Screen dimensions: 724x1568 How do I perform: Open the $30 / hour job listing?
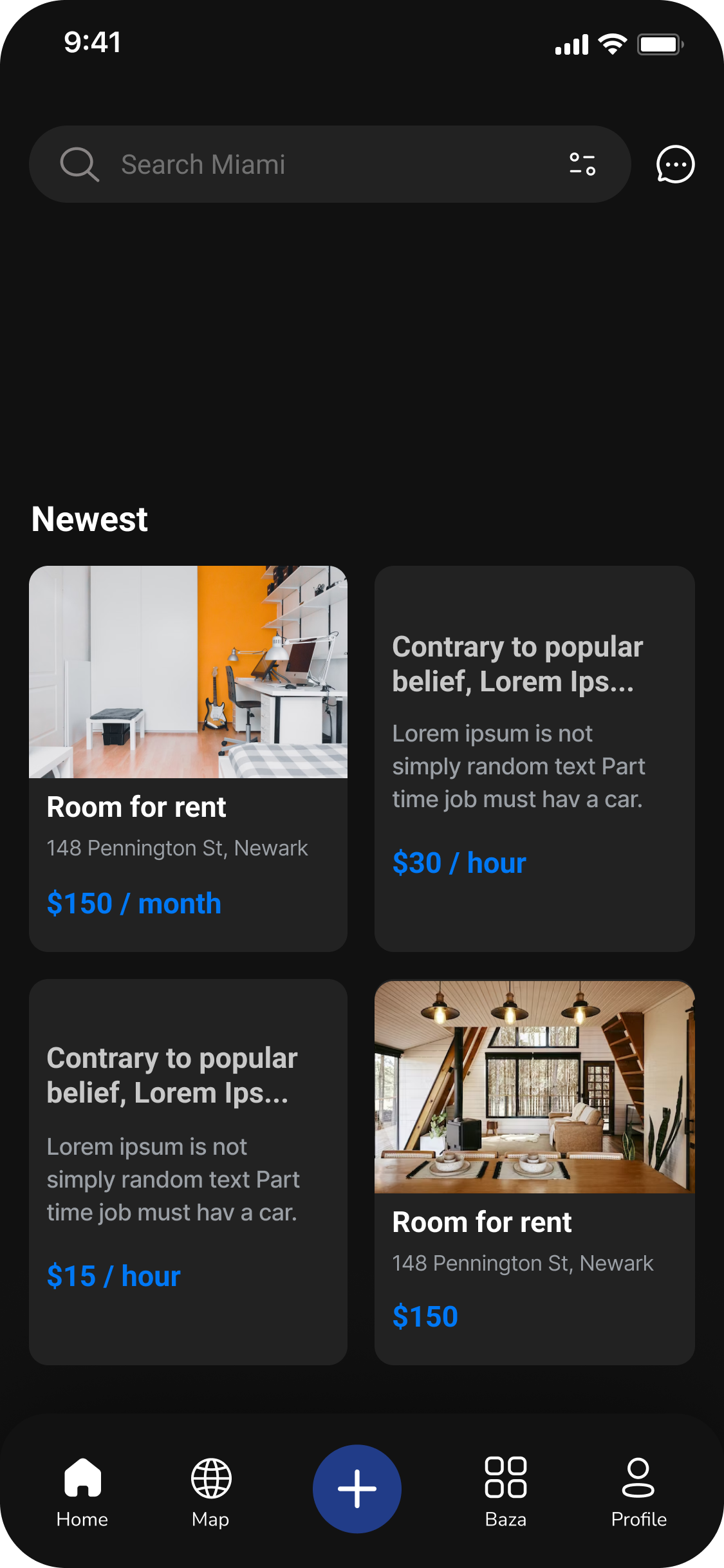click(534, 758)
